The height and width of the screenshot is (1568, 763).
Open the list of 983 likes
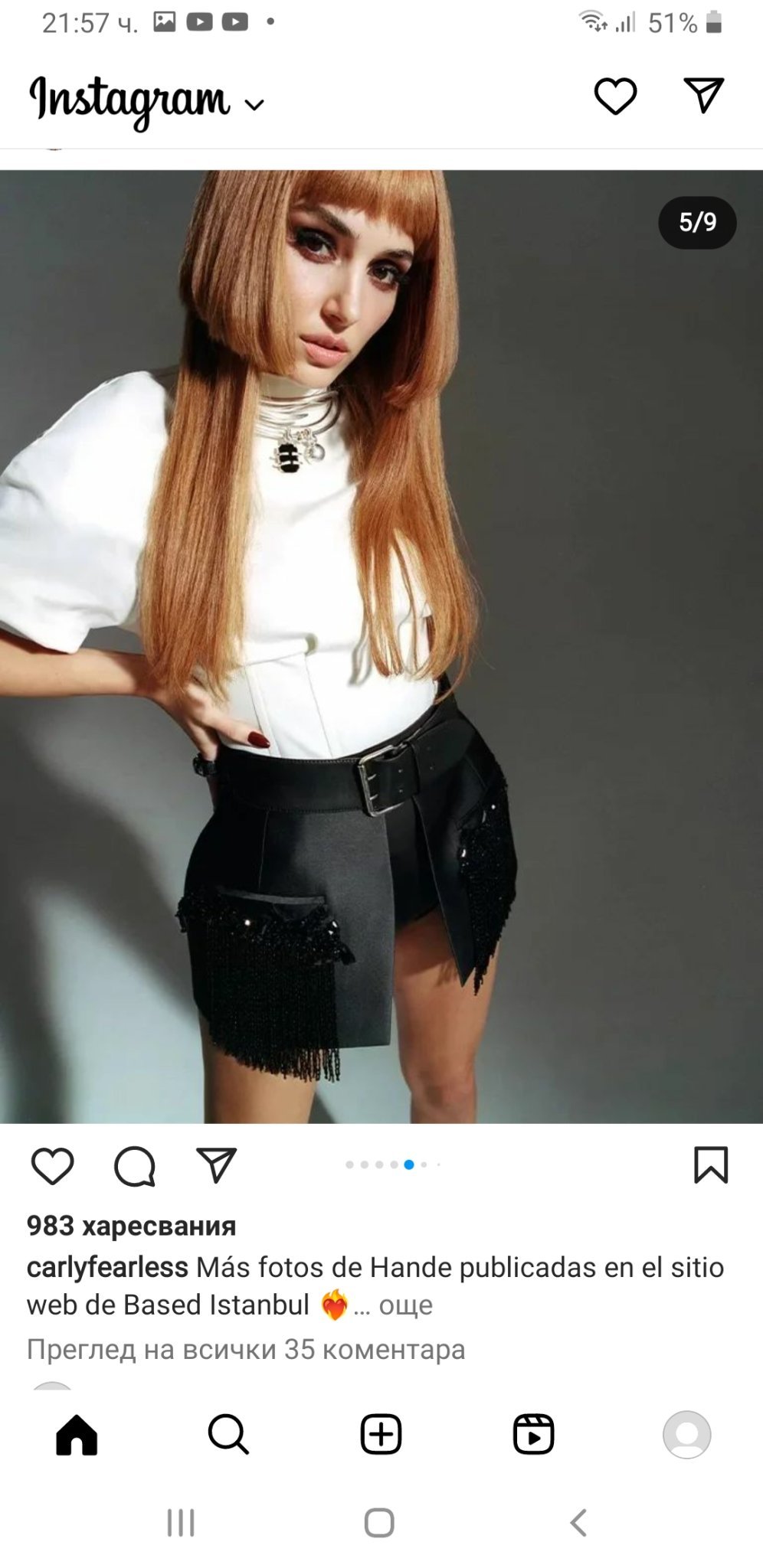click(x=131, y=1226)
